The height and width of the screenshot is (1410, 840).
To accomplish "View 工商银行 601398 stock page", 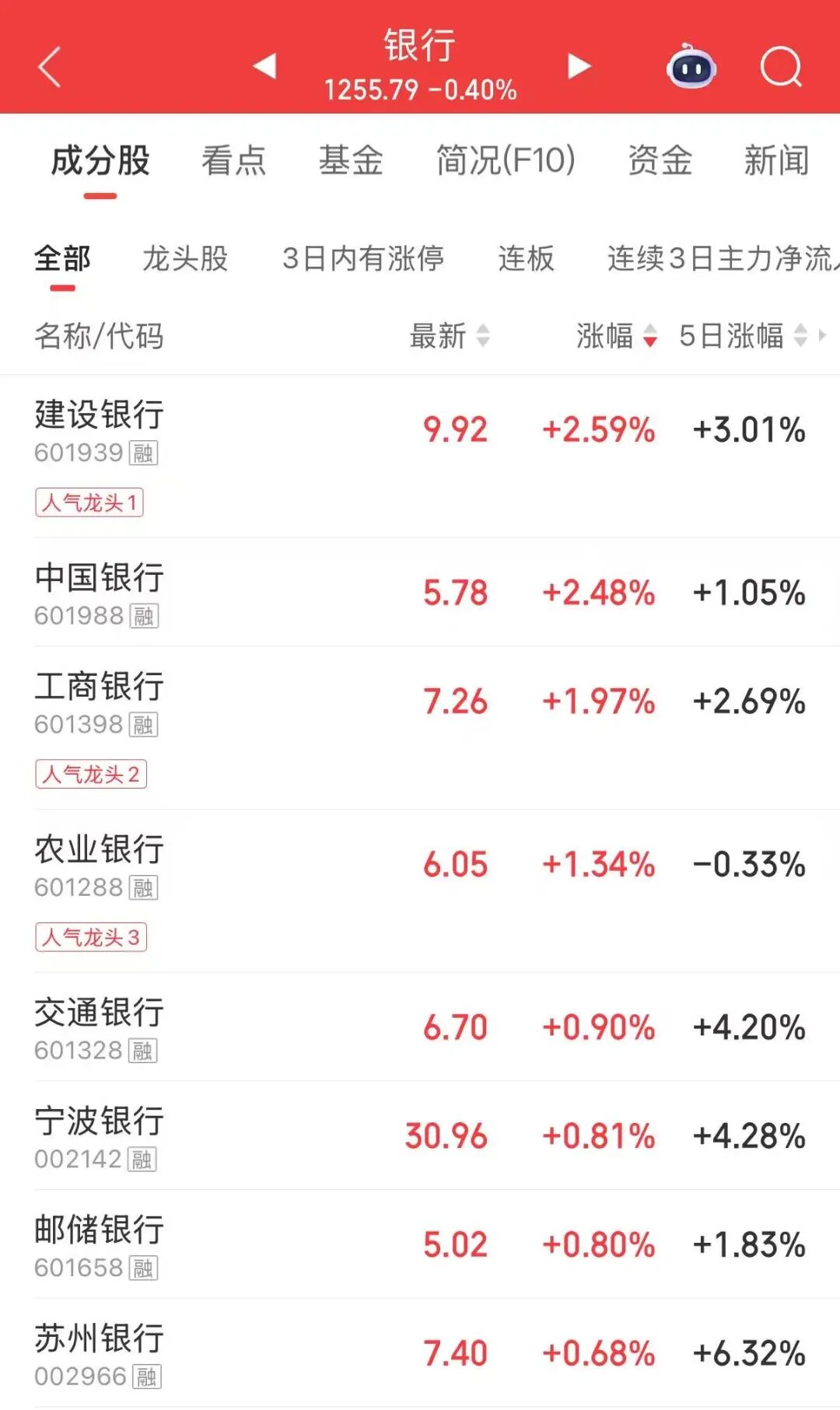I will (x=420, y=728).
